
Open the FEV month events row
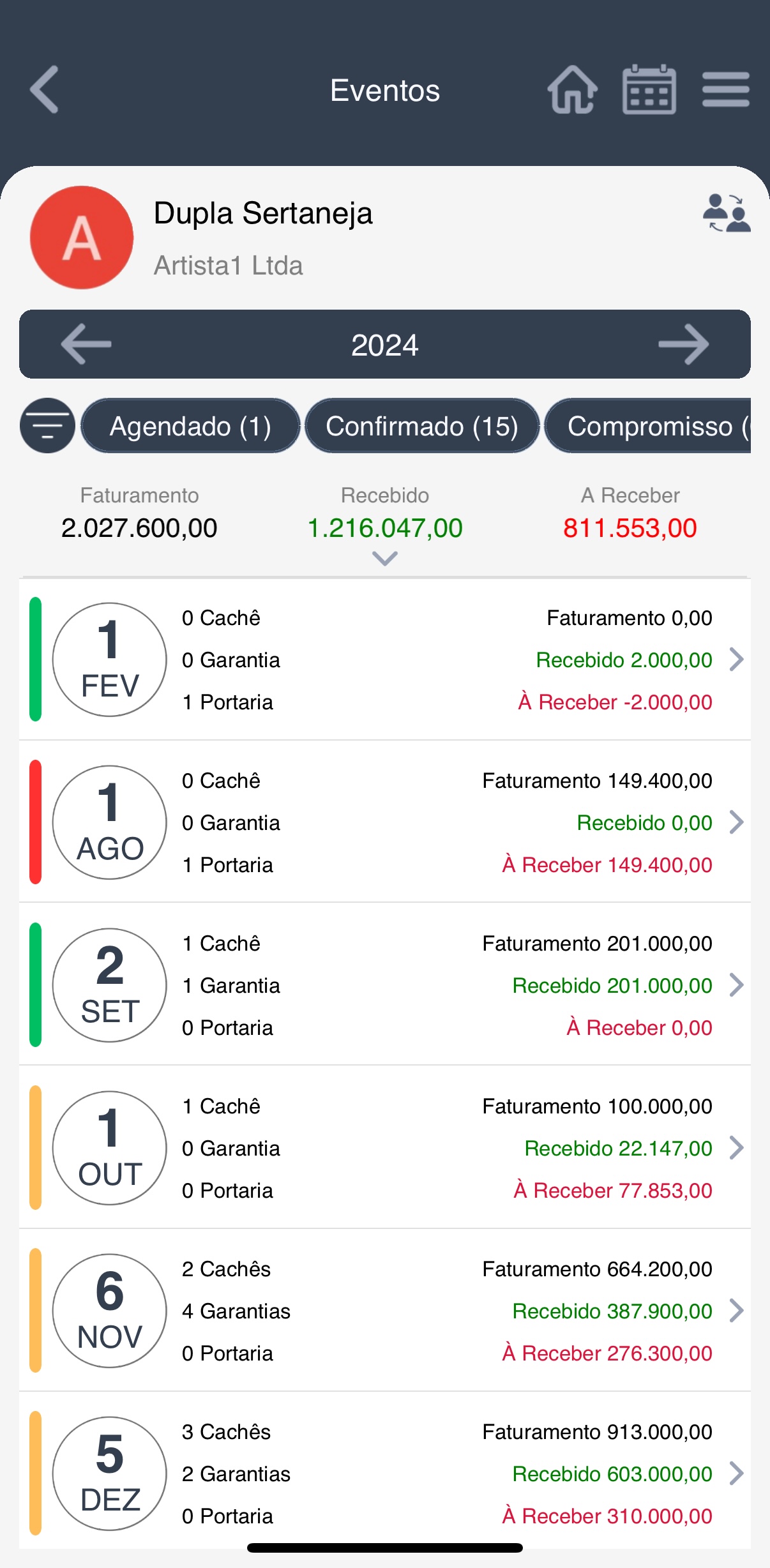pos(385,660)
